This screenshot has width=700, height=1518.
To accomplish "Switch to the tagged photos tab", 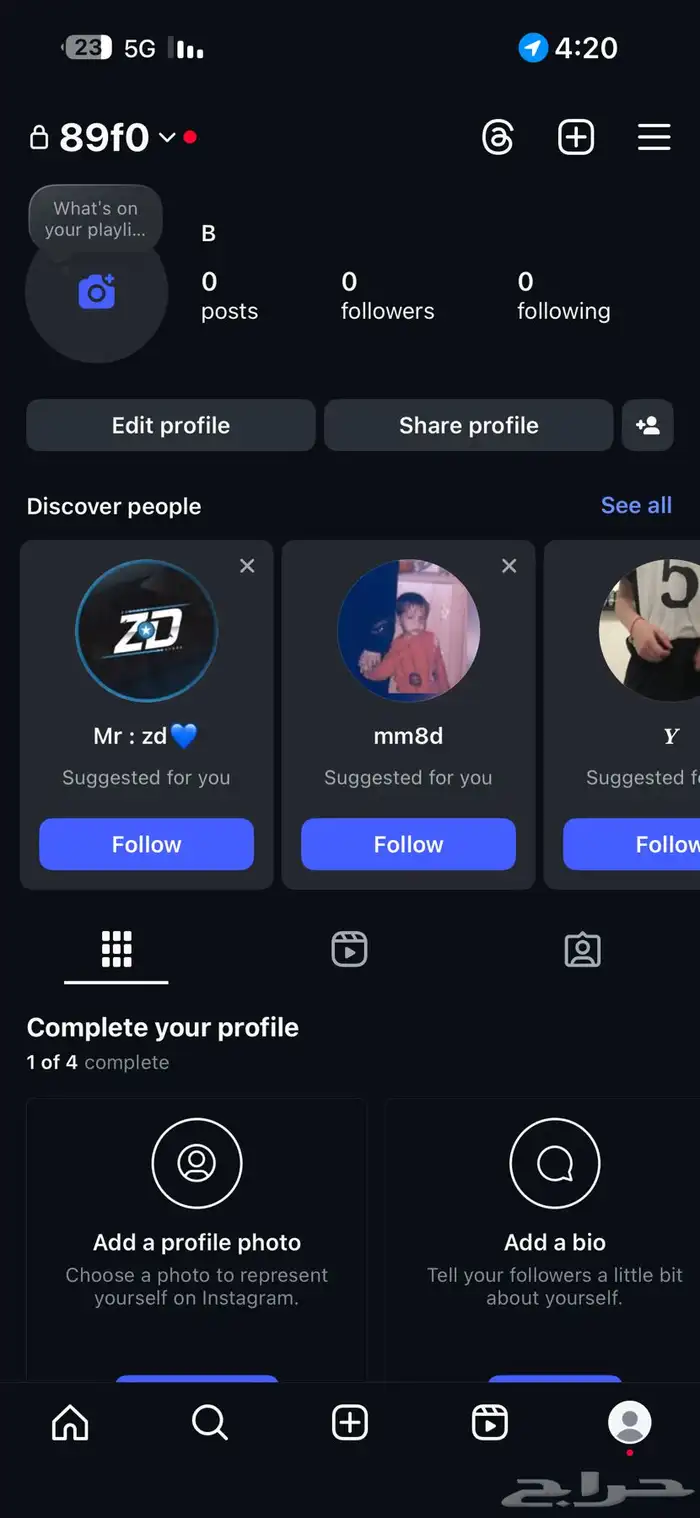I will (x=582, y=949).
